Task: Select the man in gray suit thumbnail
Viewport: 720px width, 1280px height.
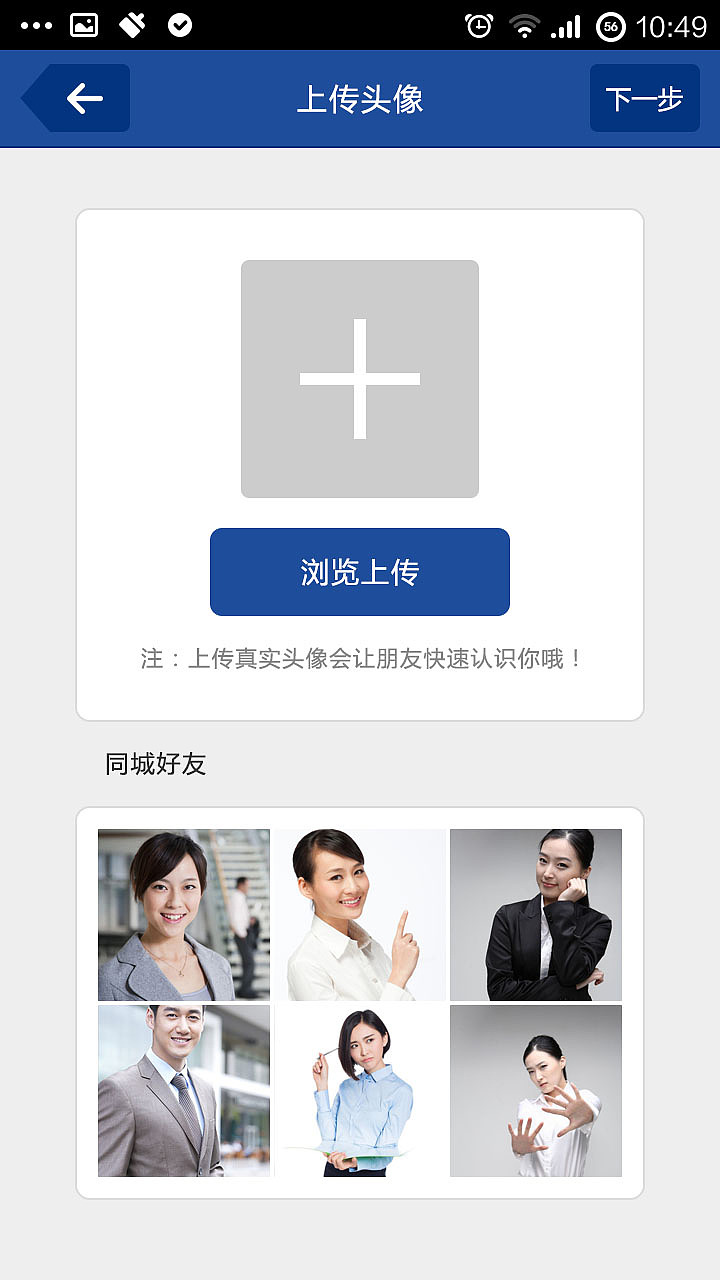Action: pyautogui.click(x=183, y=1090)
